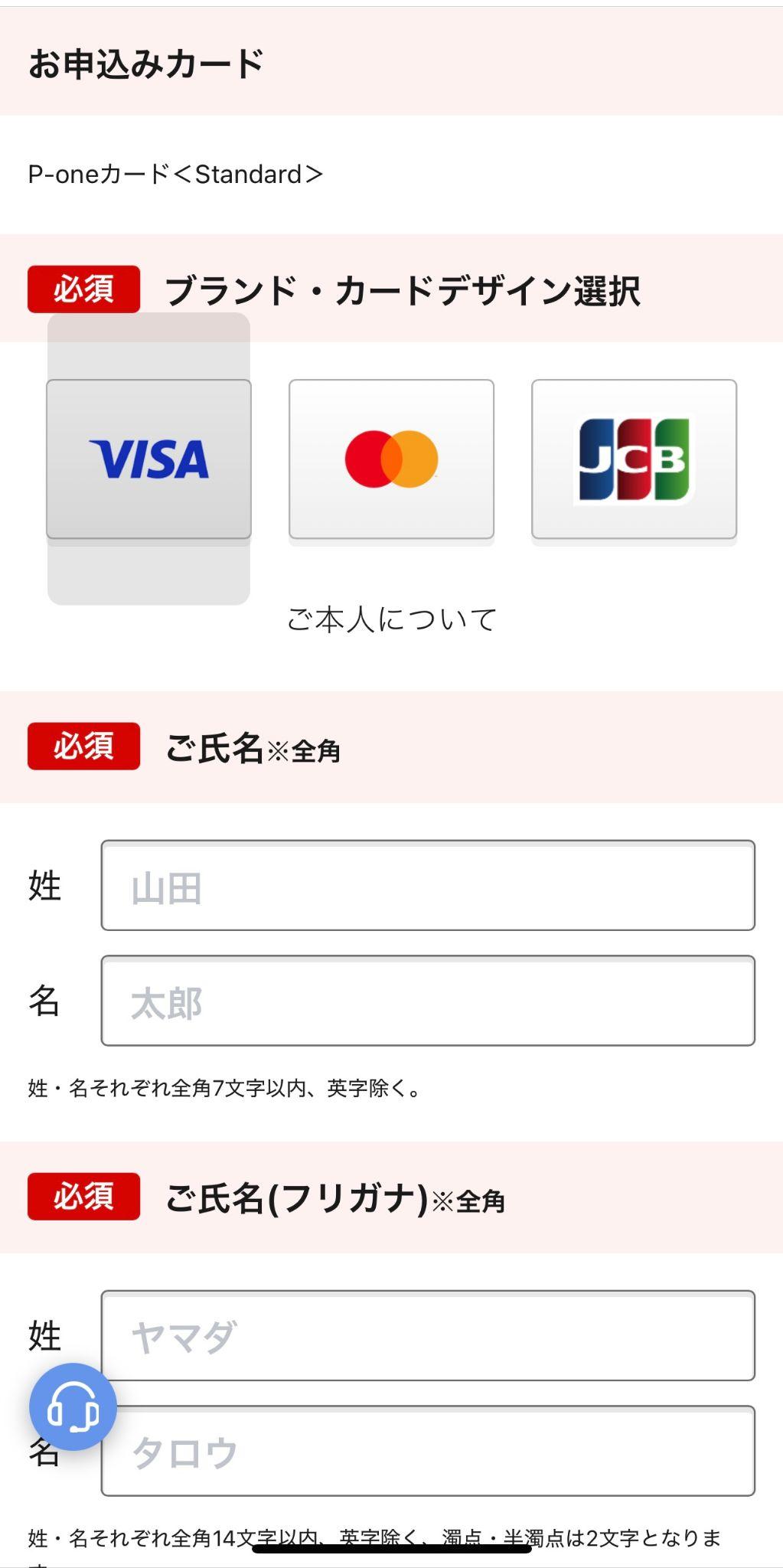Focus the 姓 field with placeholder 山田
Screen dimensions: 783x1568
pos(428,885)
